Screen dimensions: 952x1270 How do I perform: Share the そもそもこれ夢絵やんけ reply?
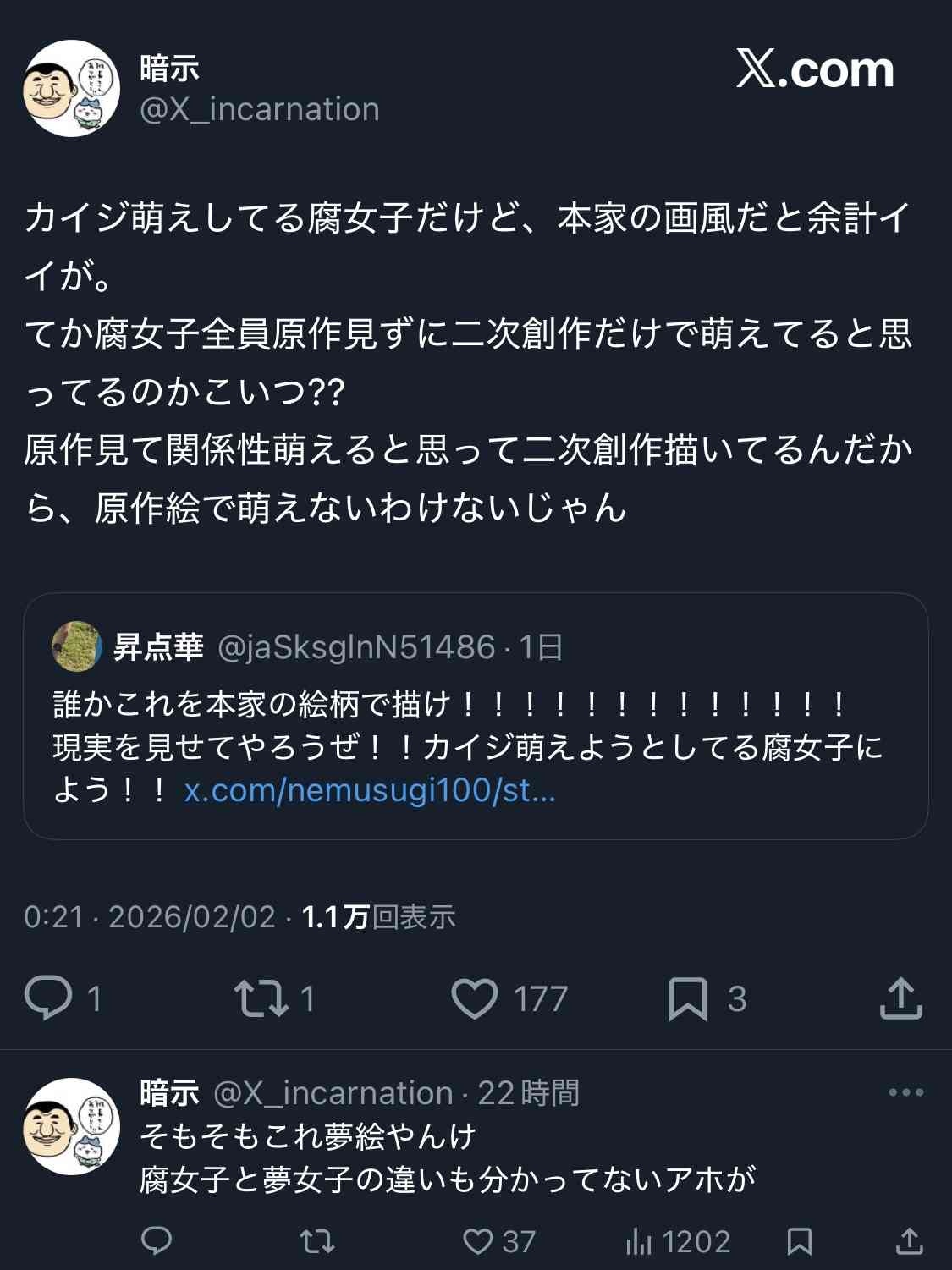pos(909,1241)
